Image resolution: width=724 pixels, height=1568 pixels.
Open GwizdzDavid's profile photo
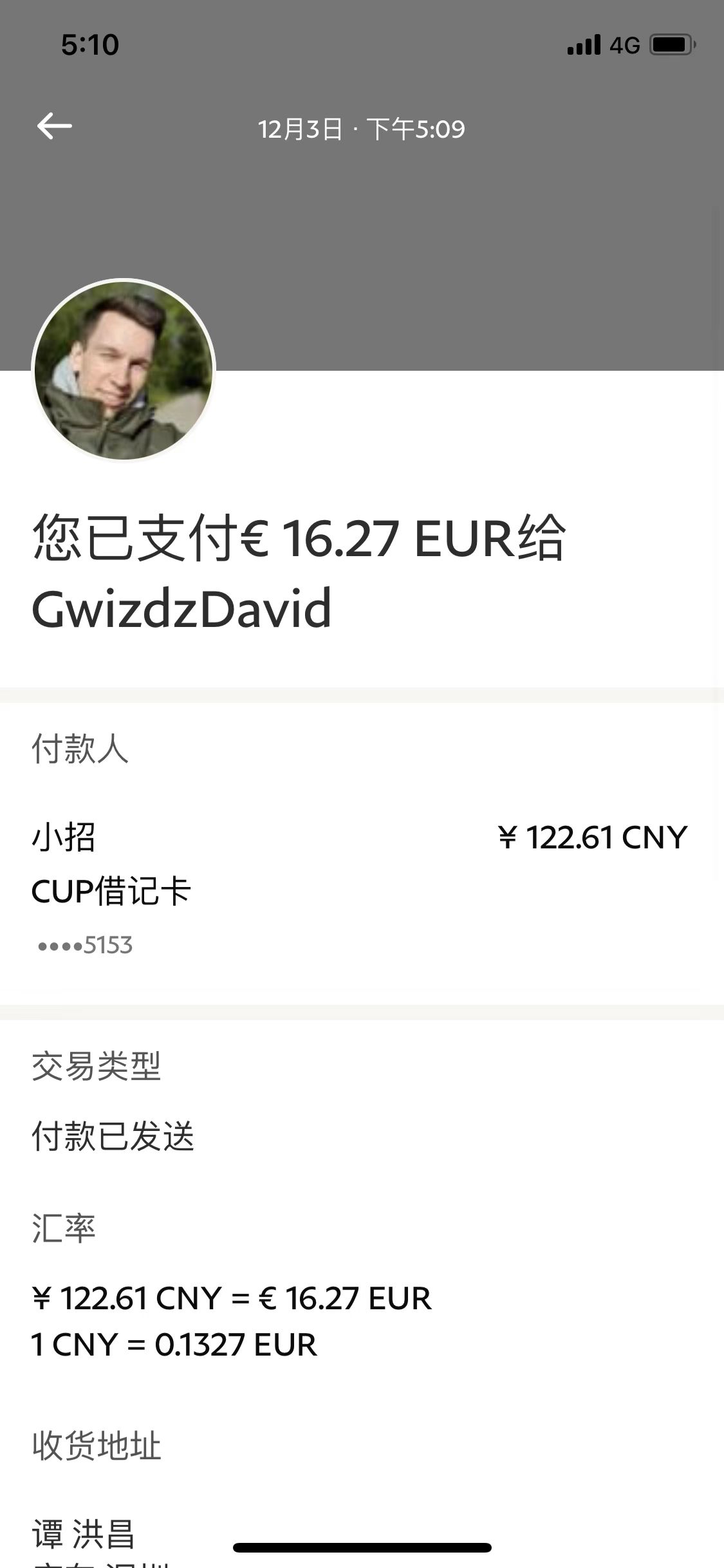pos(124,370)
